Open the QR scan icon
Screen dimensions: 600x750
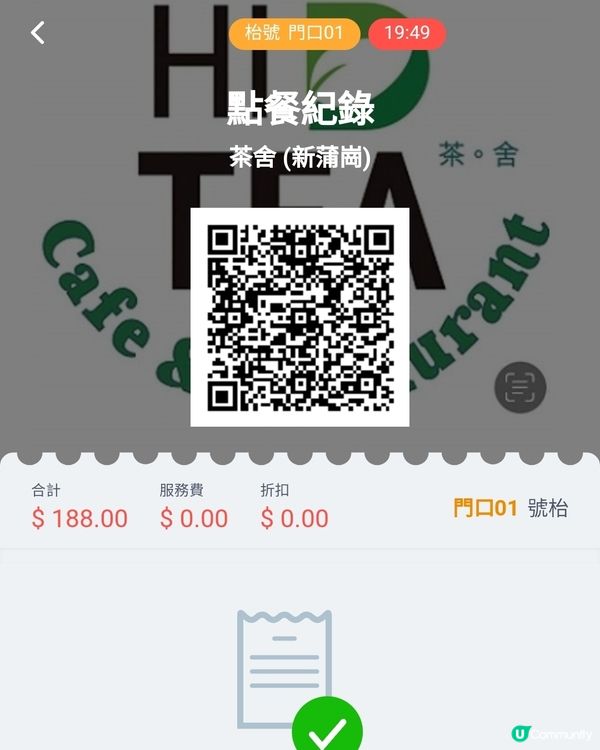[x=520, y=387]
